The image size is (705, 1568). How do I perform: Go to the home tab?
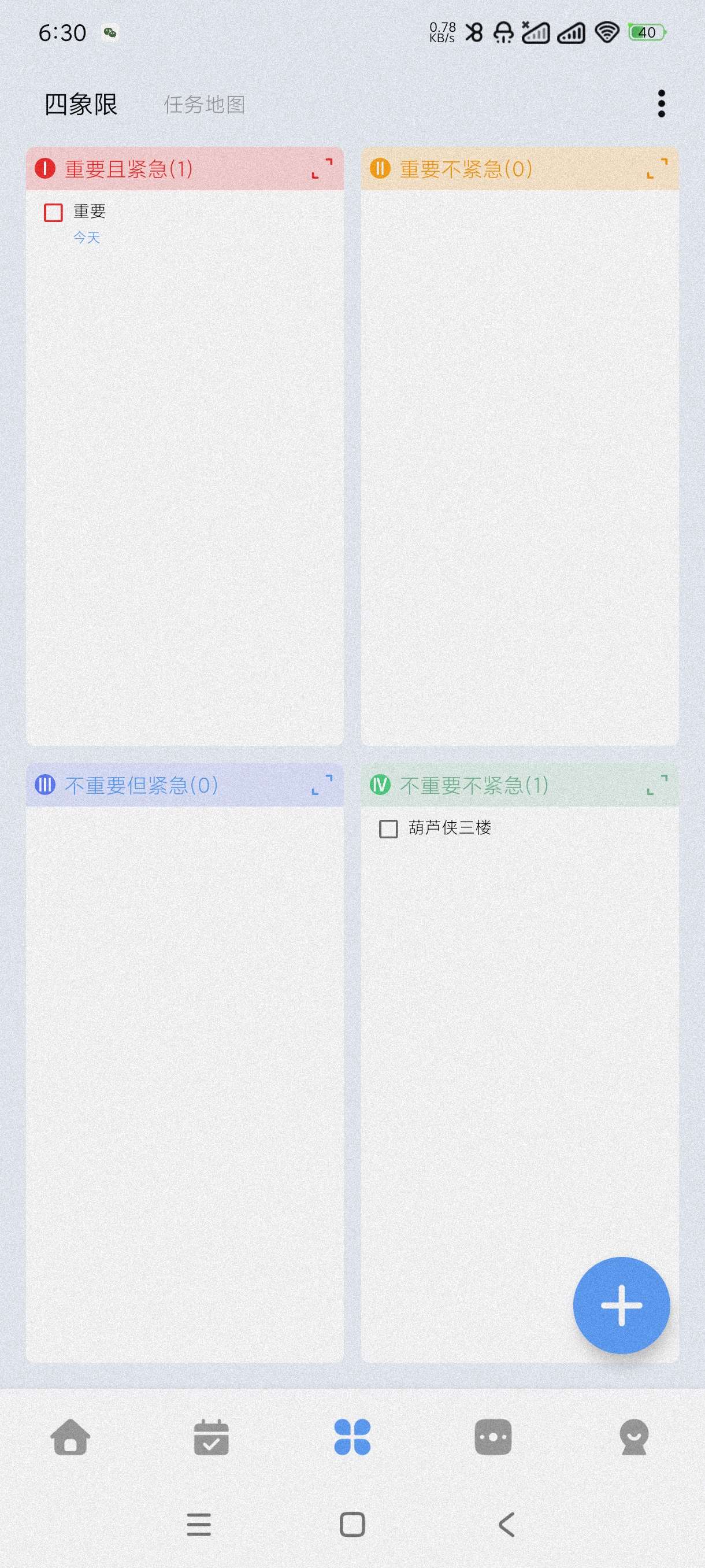click(70, 1437)
